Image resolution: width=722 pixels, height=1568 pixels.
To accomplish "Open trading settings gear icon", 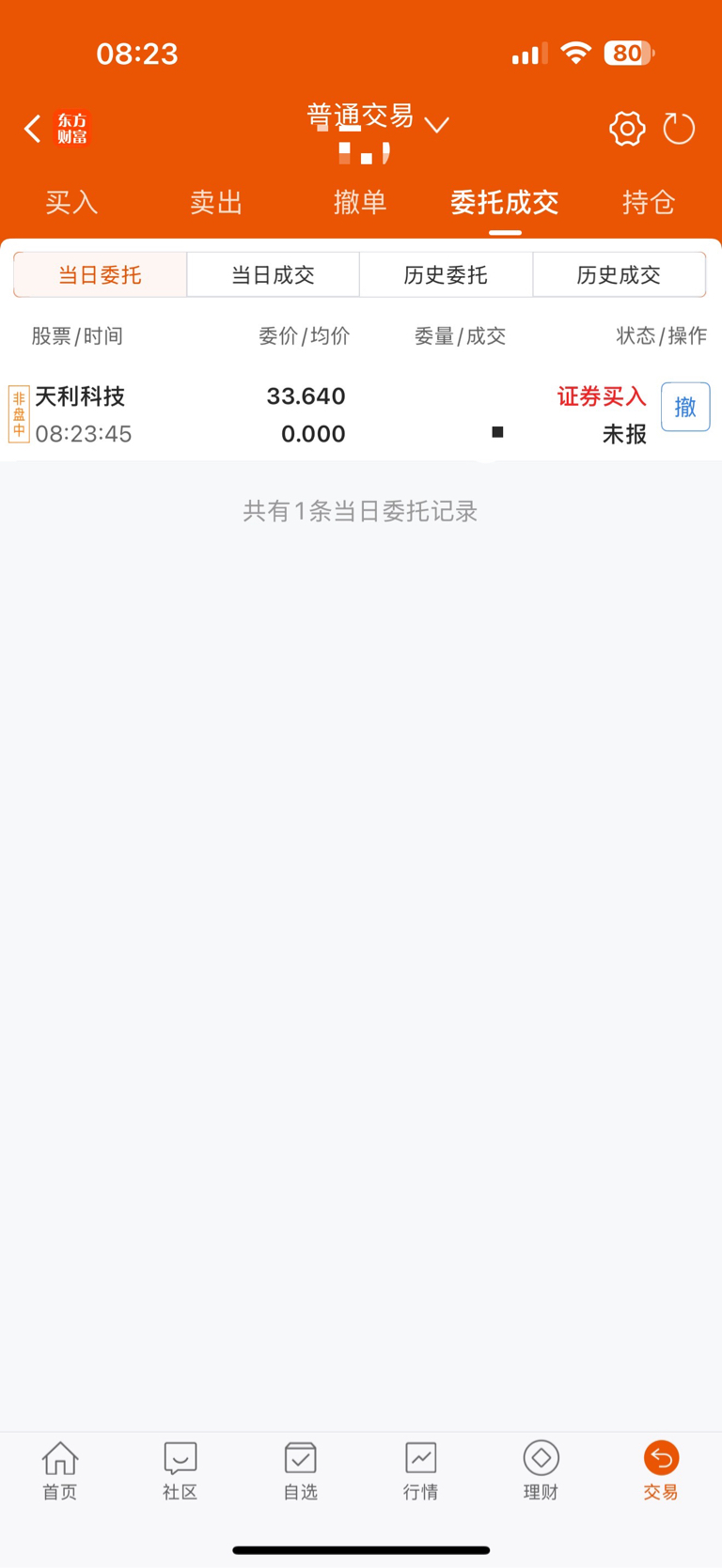I will tap(627, 129).
